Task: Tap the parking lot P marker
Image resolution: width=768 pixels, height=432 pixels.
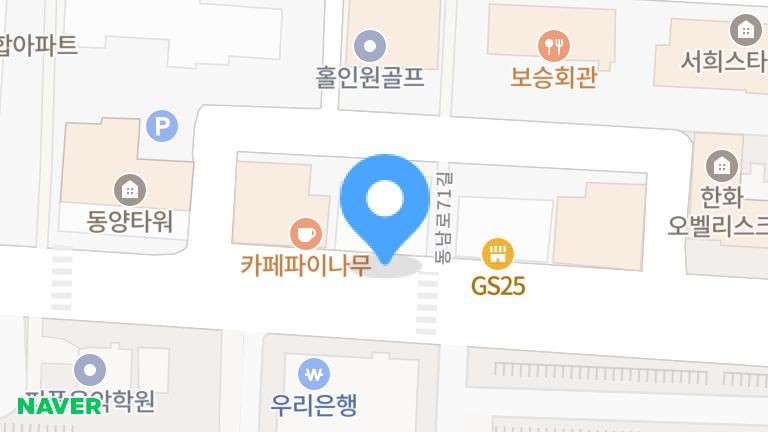Action: coord(160,126)
